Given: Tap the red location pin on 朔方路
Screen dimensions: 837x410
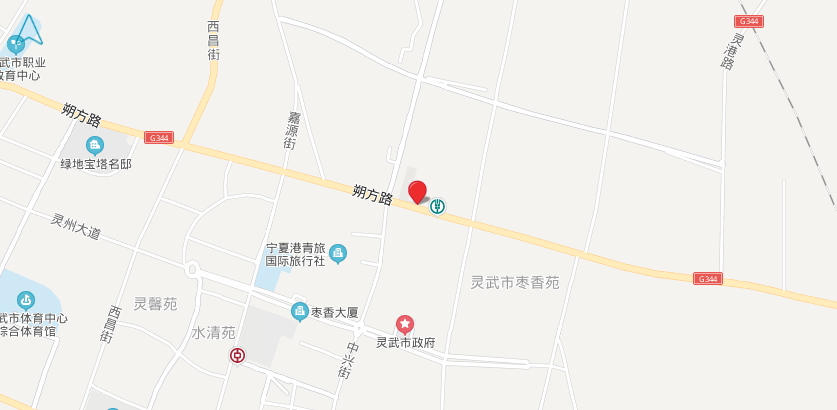Looking at the screenshot, I should (x=417, y=191).
